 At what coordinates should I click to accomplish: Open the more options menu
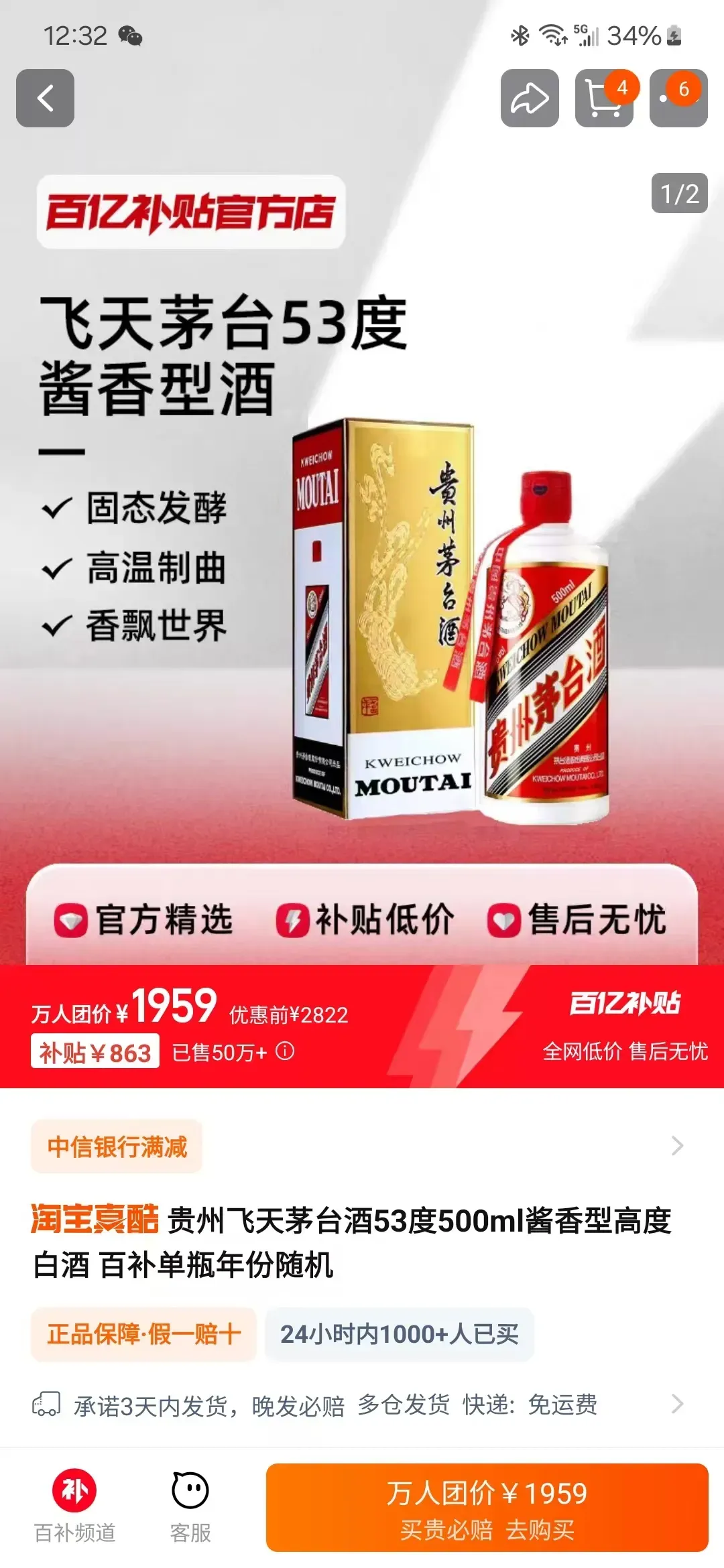[678, 98]
